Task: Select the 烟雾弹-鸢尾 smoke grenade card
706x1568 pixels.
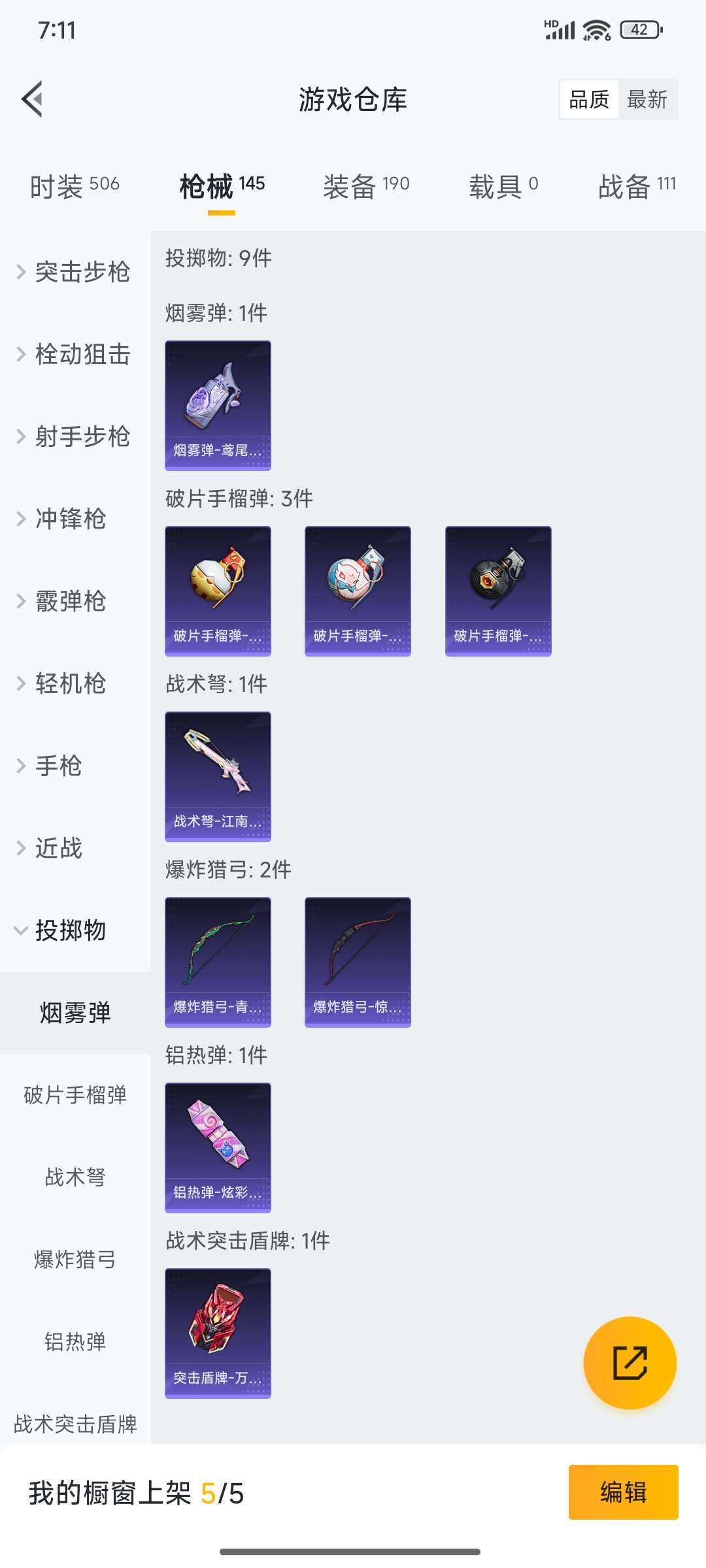Action: tap(218, 403)
